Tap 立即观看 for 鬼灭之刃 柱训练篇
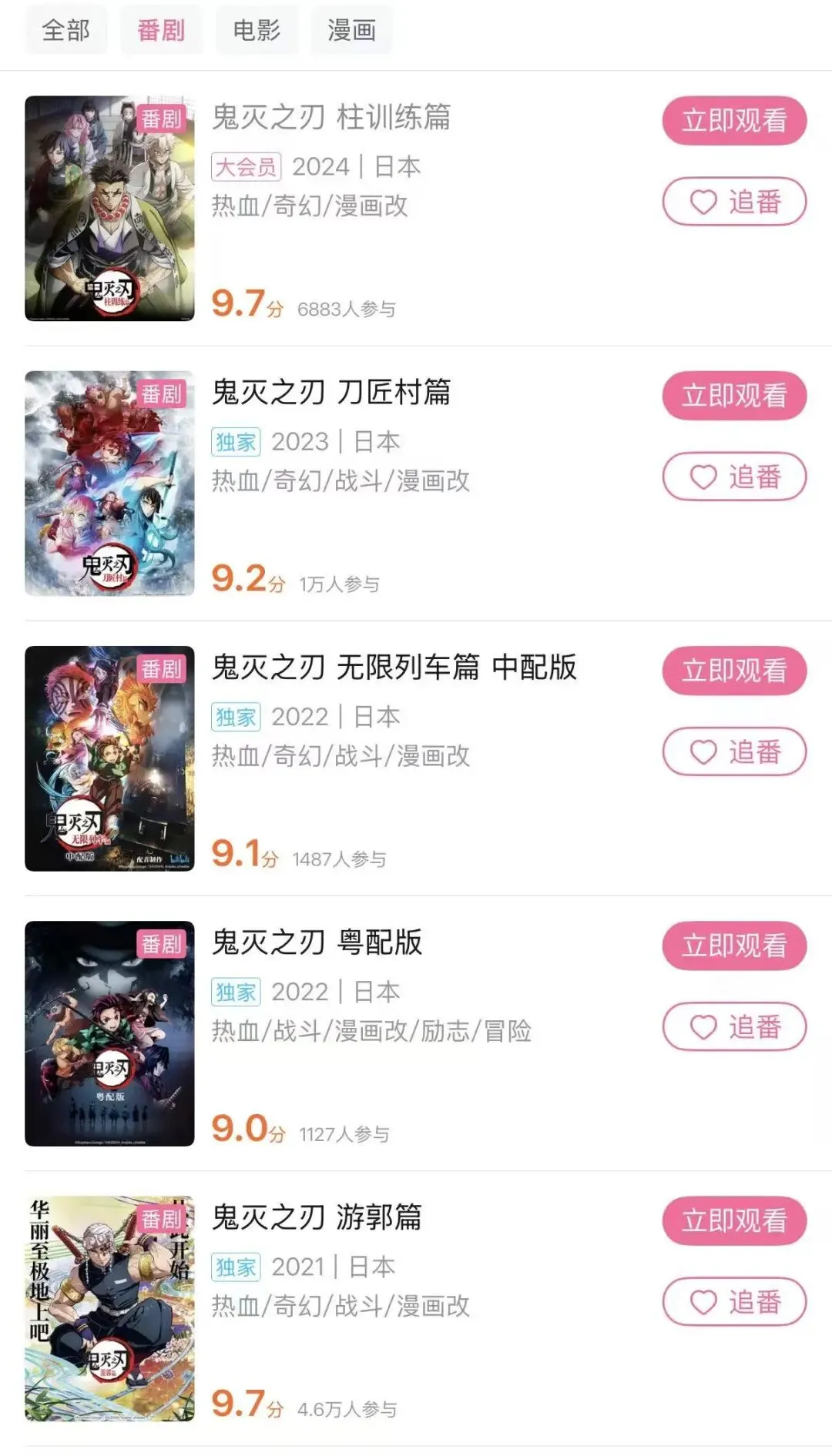 pyautogui.click(x=734, y=120)
